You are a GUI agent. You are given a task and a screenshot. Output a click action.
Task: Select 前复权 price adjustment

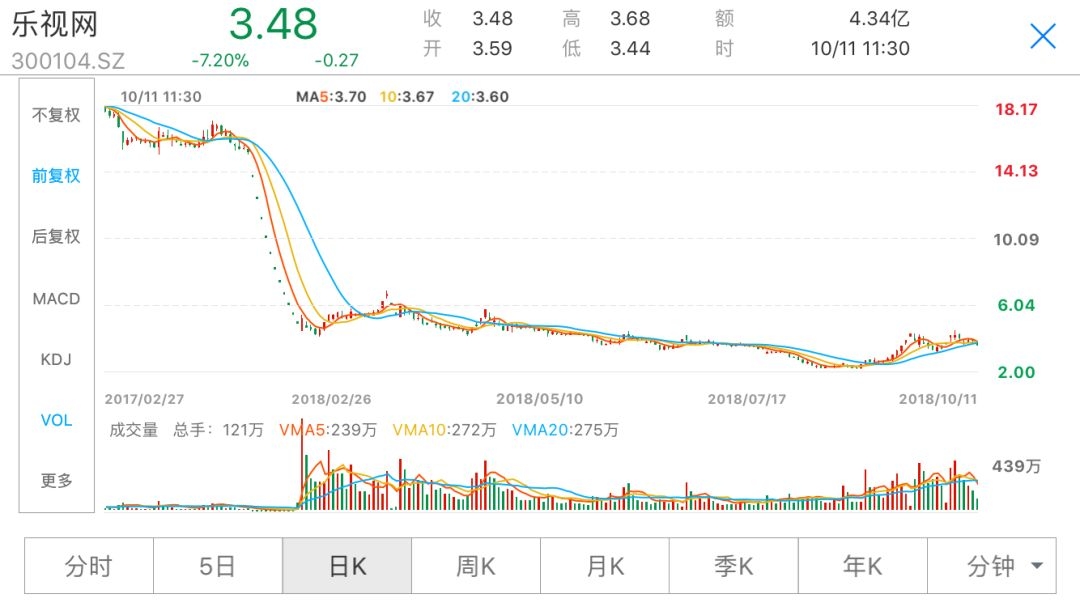[x=56, y=176]
